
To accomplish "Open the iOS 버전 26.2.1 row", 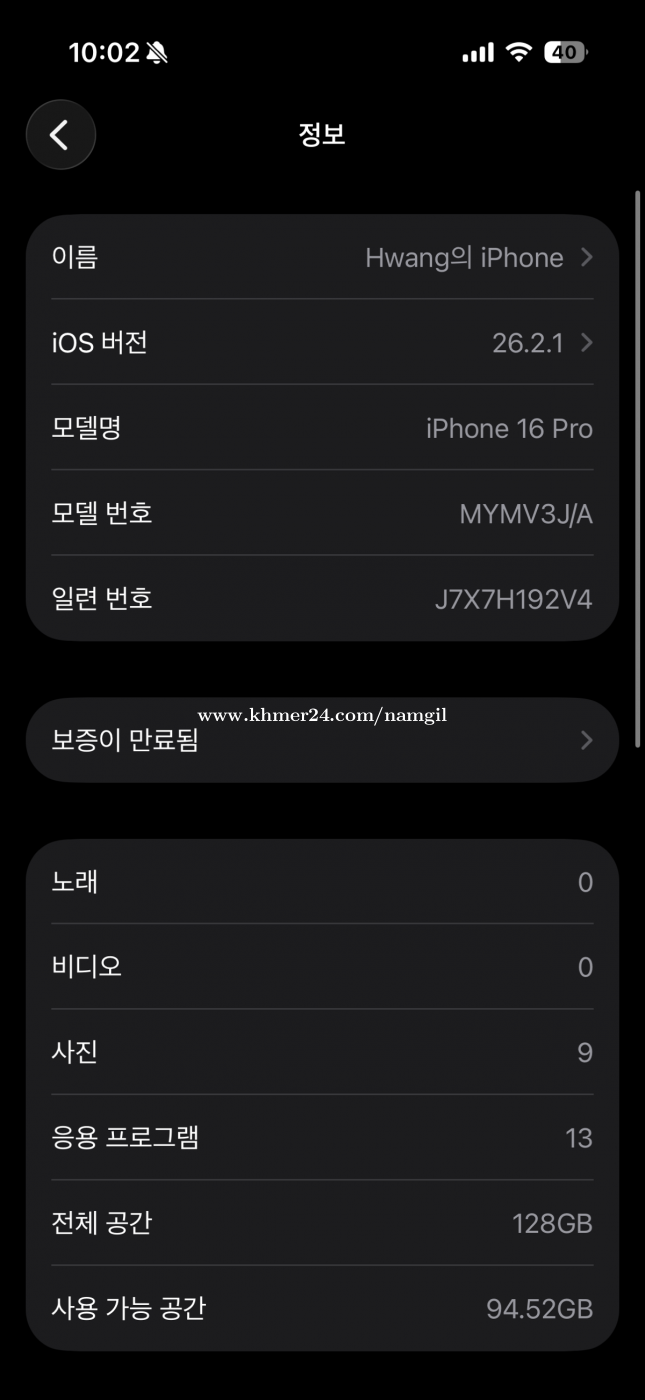I will (322, 343).
